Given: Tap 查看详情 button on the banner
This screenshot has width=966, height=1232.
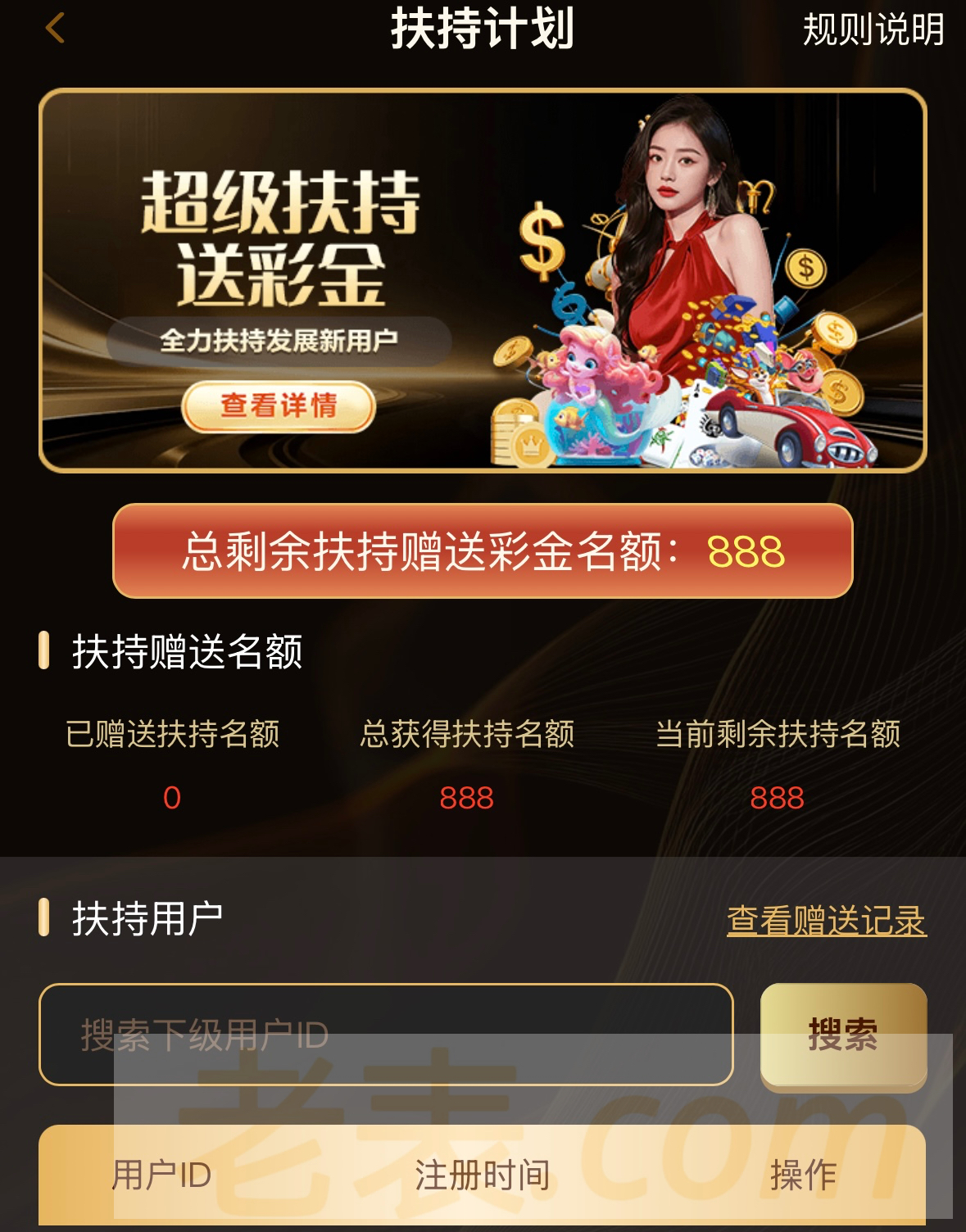Looking at the screenshot, I should tap(279, 405).
